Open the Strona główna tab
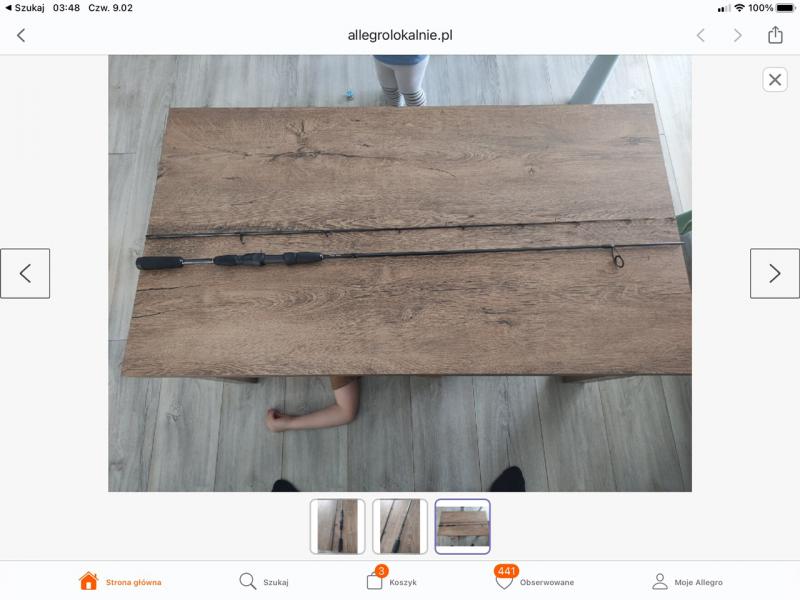Screen dimensions: 800x600 tap(120, 581)
